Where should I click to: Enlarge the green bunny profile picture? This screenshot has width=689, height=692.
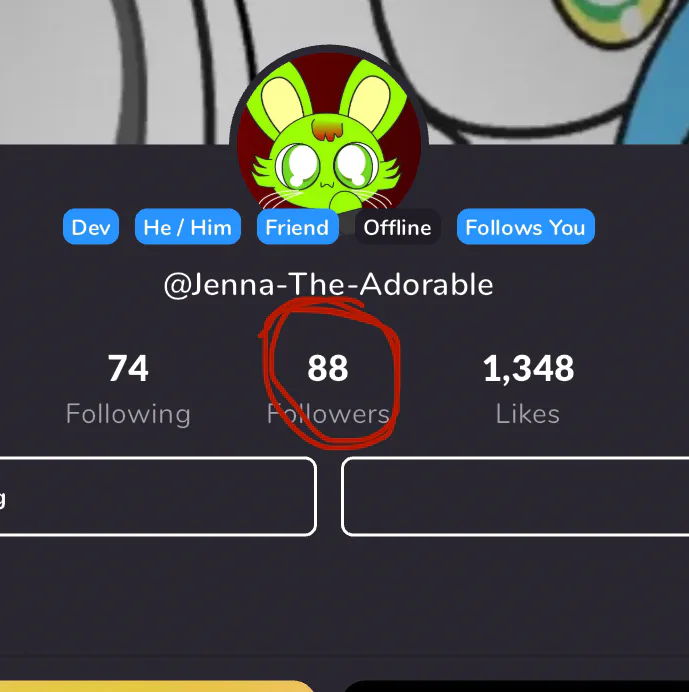click(x=329, y=138)
